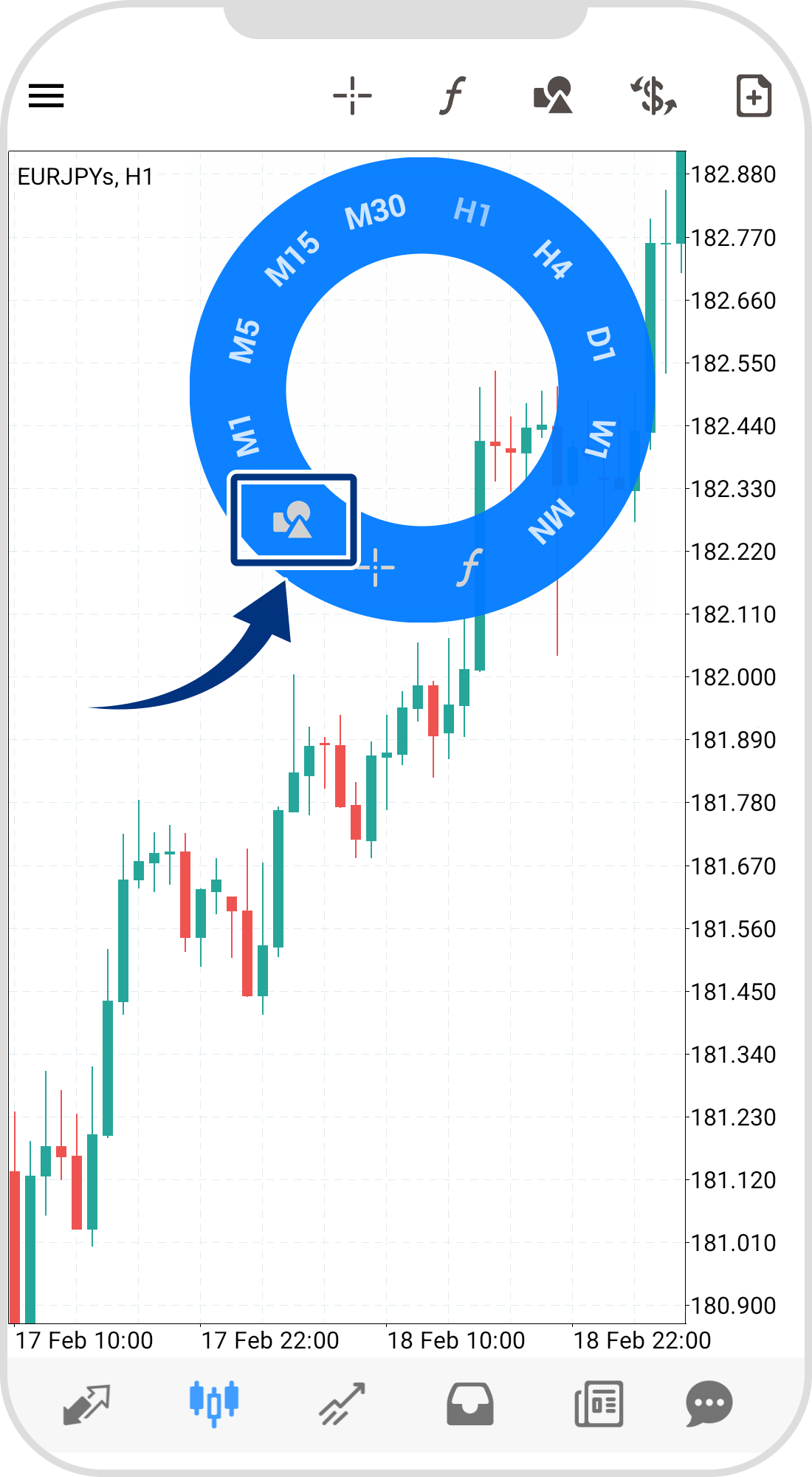This screenshot has height=1477, width=812.
Task: Switch chart to M30 timeframe
Action: point(375,212)
